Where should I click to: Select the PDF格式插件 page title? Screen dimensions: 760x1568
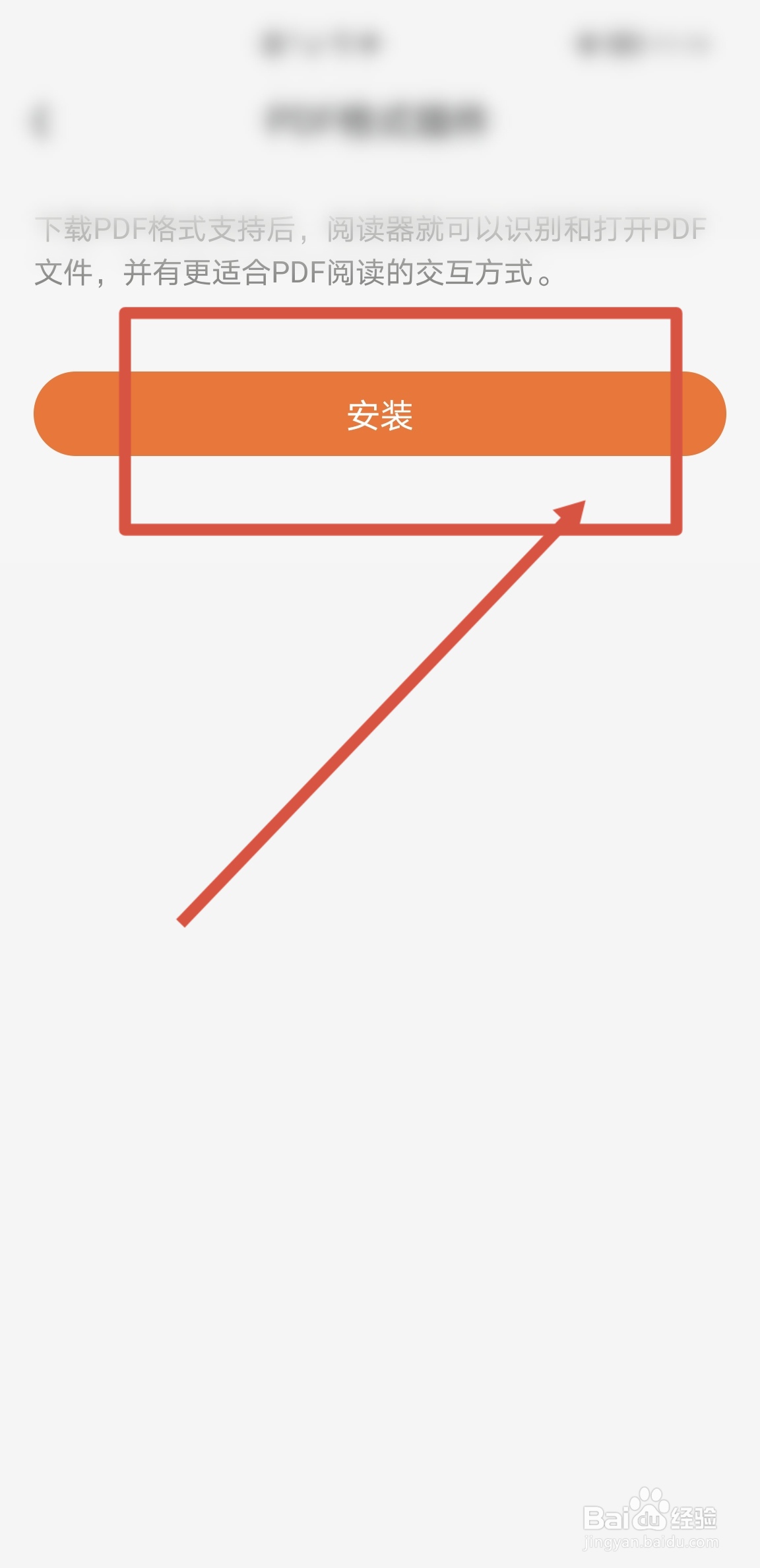click(x=379, y=119)
